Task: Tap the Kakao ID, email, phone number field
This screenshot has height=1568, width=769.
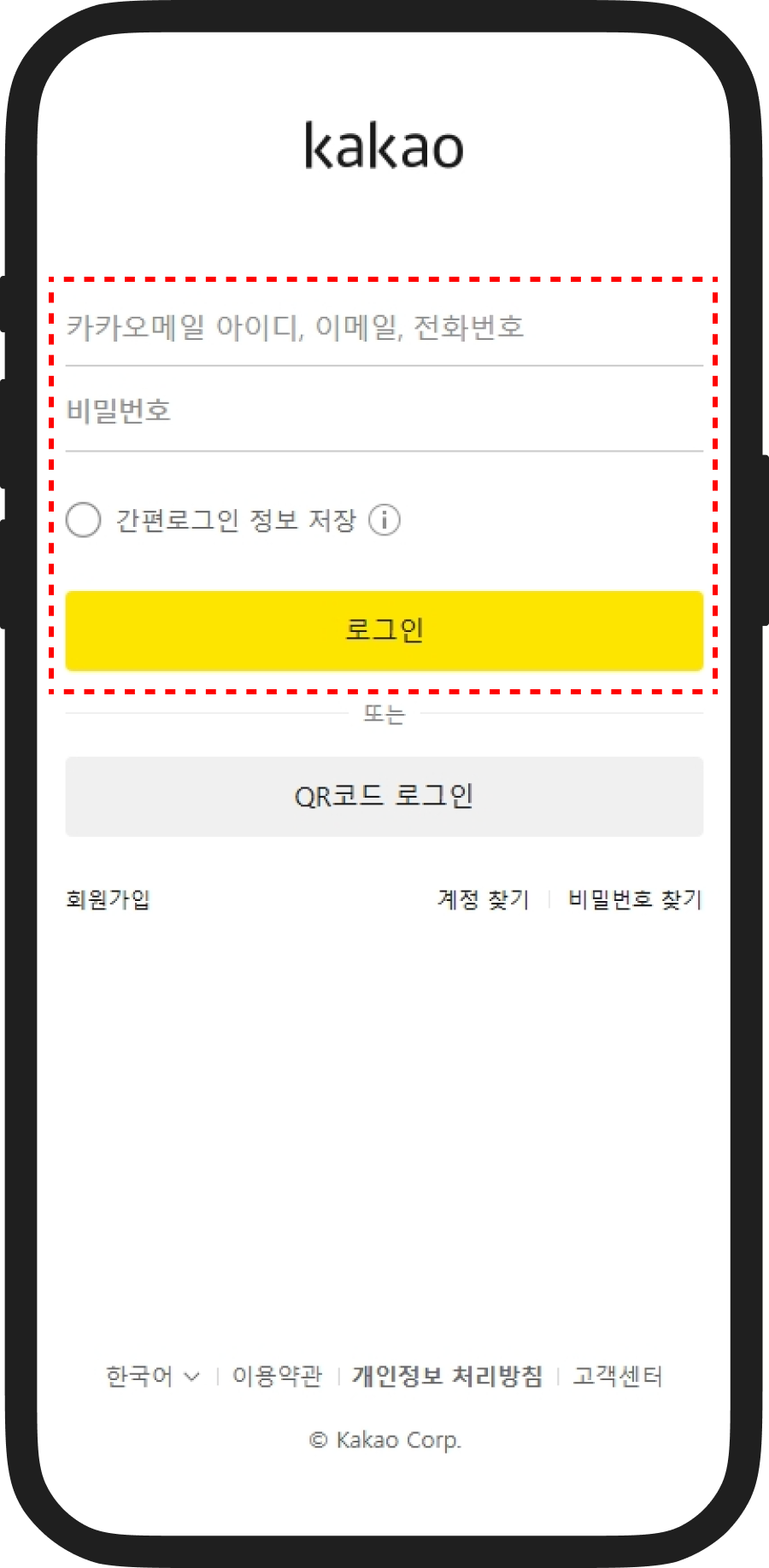Action: point(384,328)
